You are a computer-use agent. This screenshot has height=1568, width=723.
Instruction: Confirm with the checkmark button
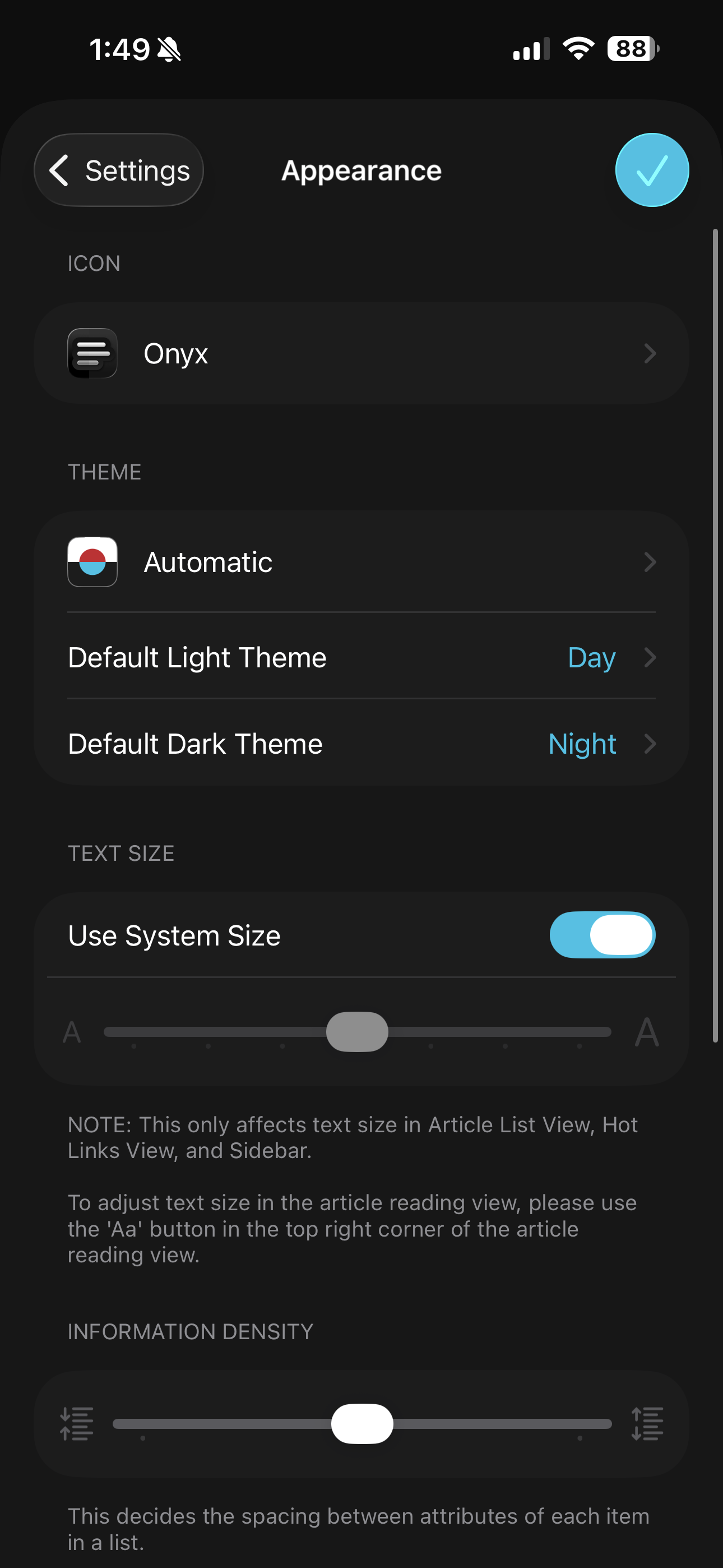pos(651,170)
